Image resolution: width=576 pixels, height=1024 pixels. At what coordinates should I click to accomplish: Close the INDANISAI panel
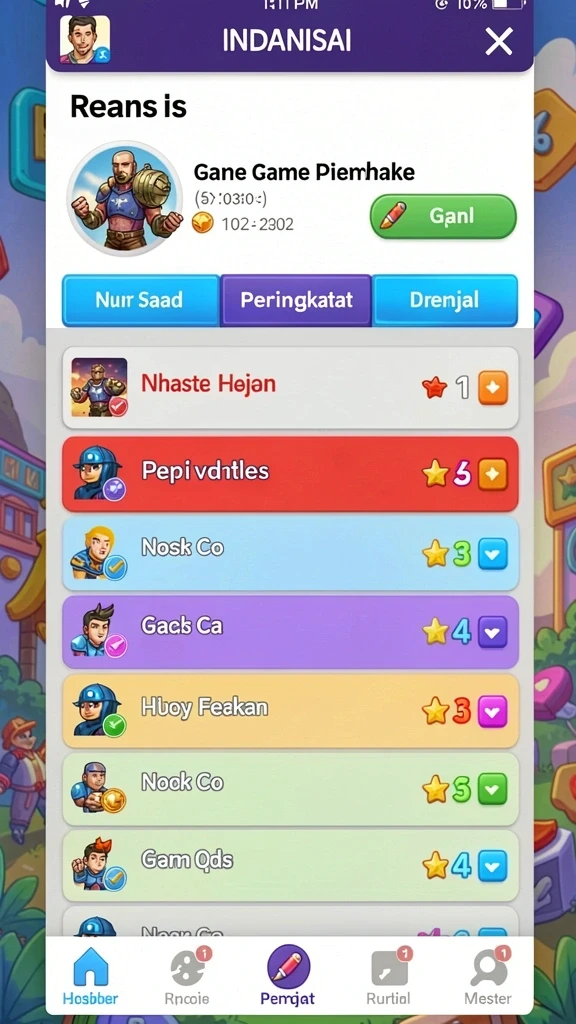click(499, 42)
